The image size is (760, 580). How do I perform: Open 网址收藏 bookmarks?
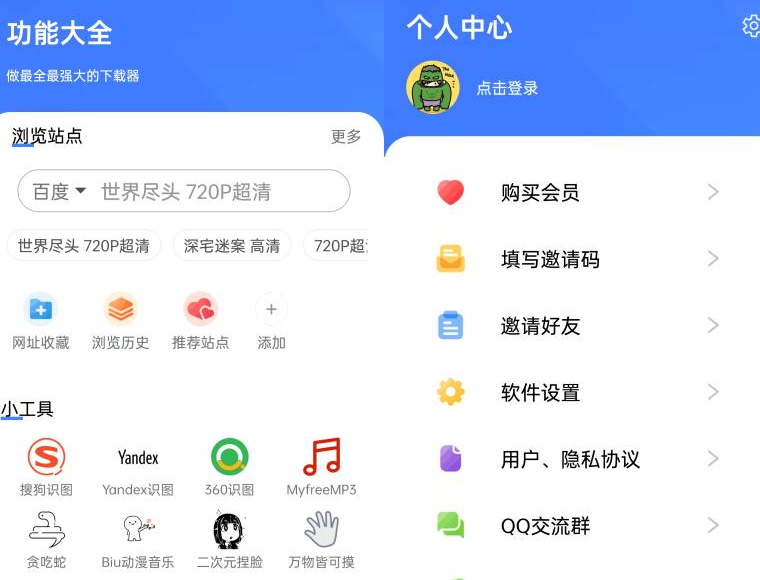[41, 321]
